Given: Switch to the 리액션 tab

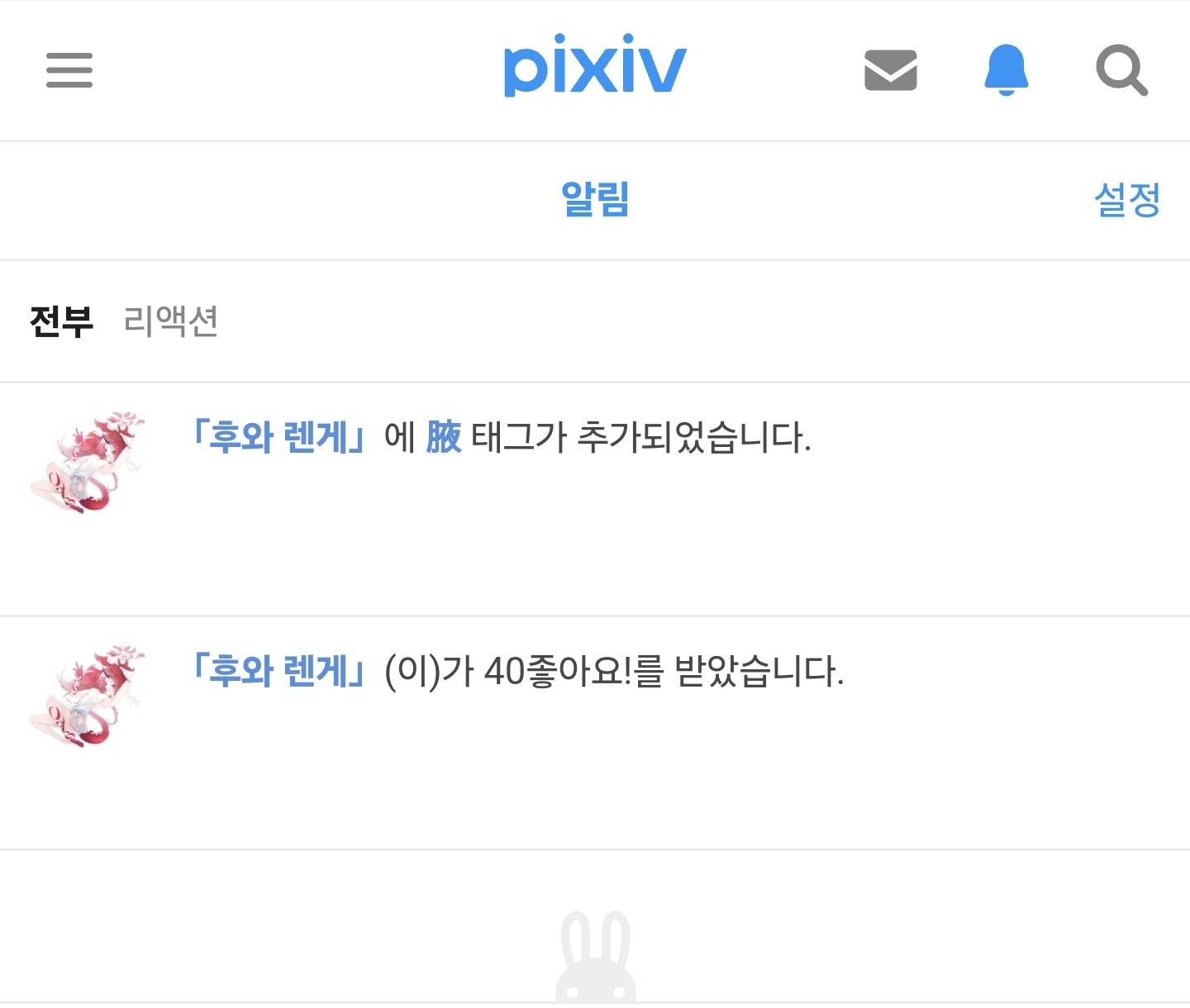Looking at the screenshot, I should coord(170,321).
